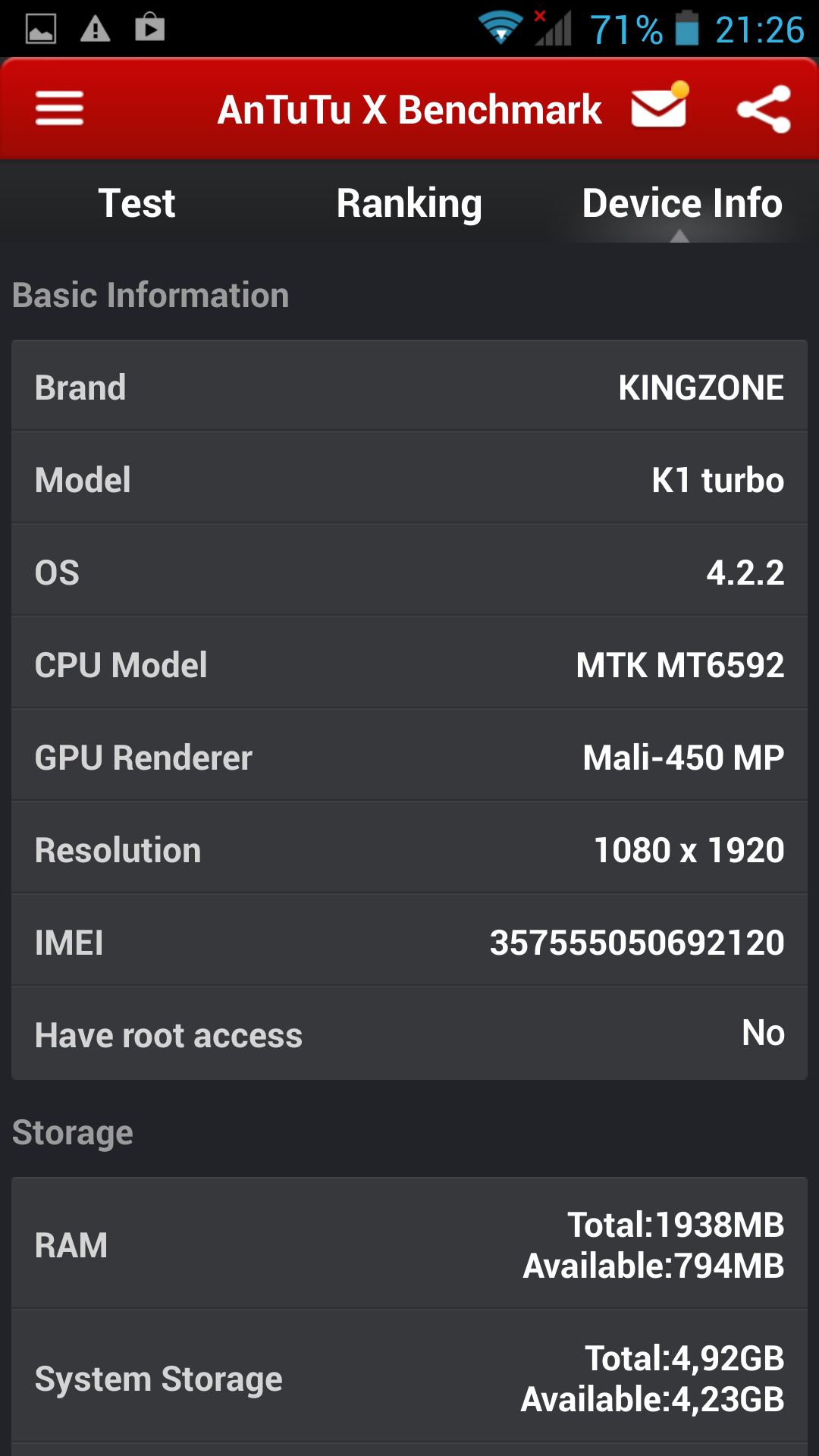Open the hamburger menu
Screen dimensions: 819x1456
click(x=59, y=109)
